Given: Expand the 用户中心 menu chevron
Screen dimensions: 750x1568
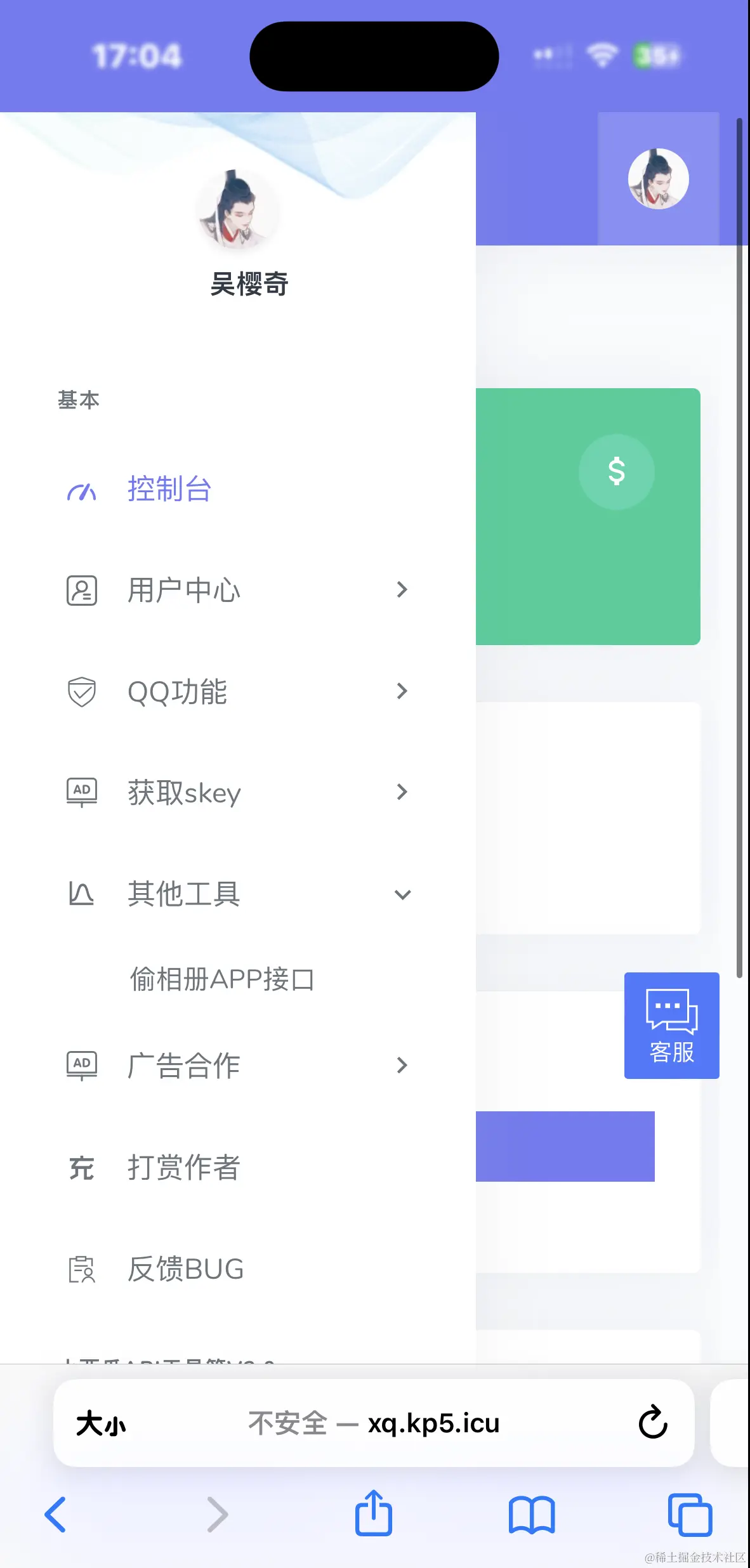Looking at the screenshot, I should point(402,590).
